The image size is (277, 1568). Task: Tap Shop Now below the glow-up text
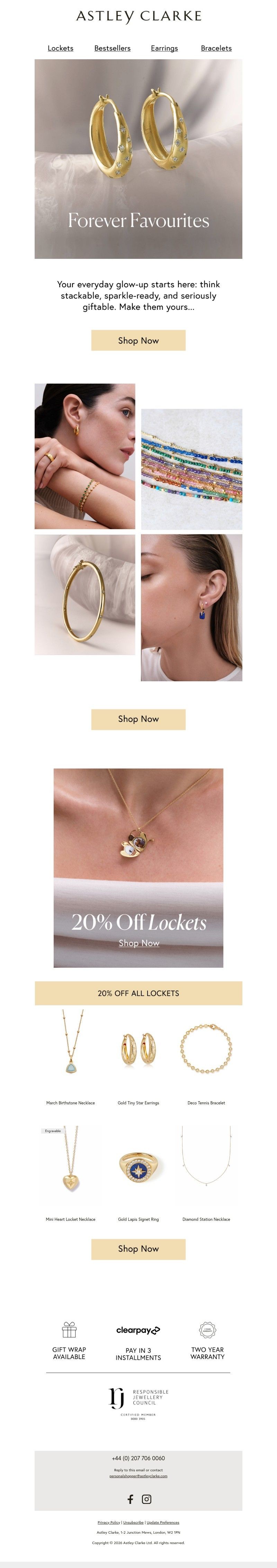tap(138, 340)
